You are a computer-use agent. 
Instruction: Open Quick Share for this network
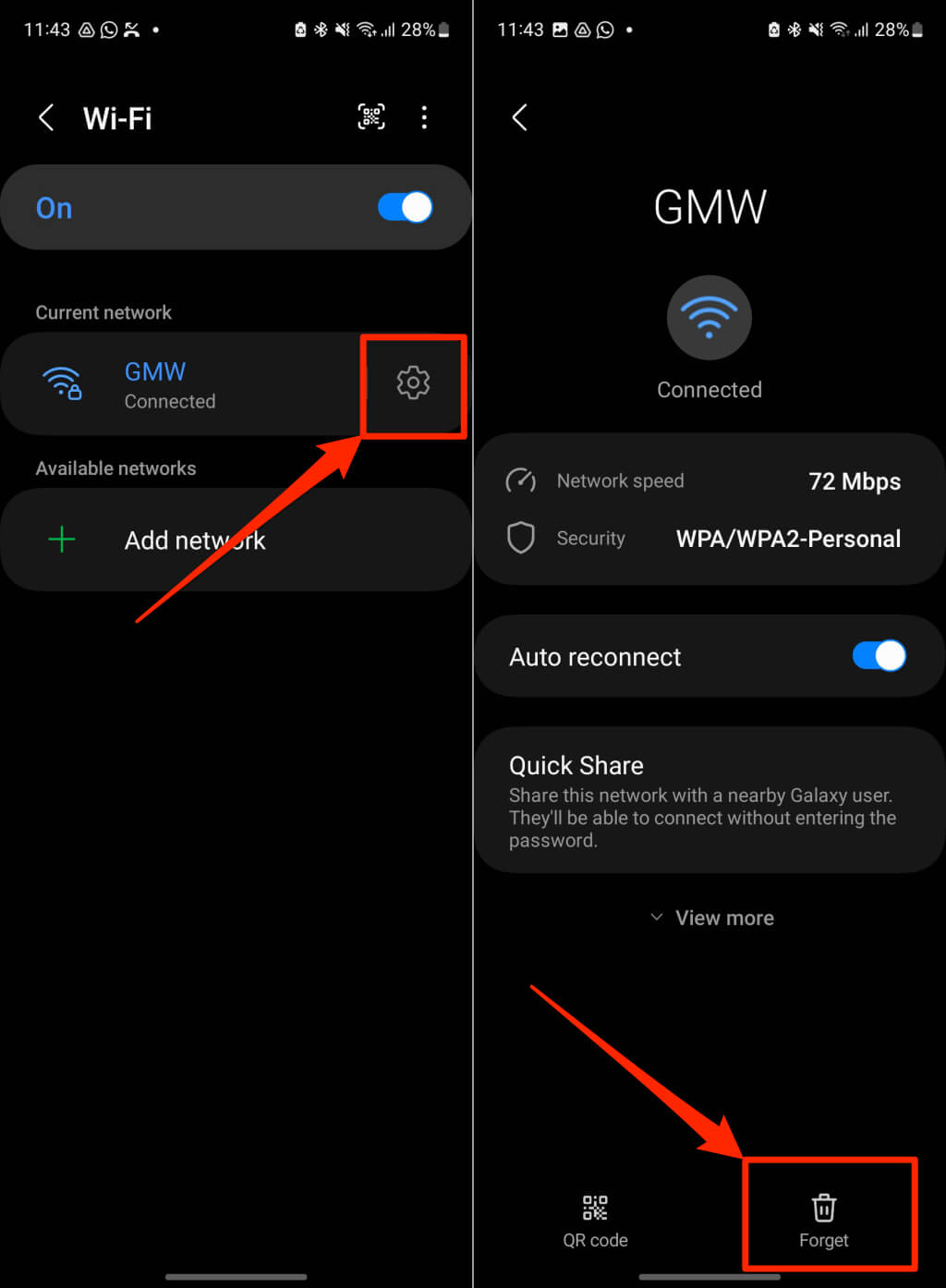click(x=709, y=800)
